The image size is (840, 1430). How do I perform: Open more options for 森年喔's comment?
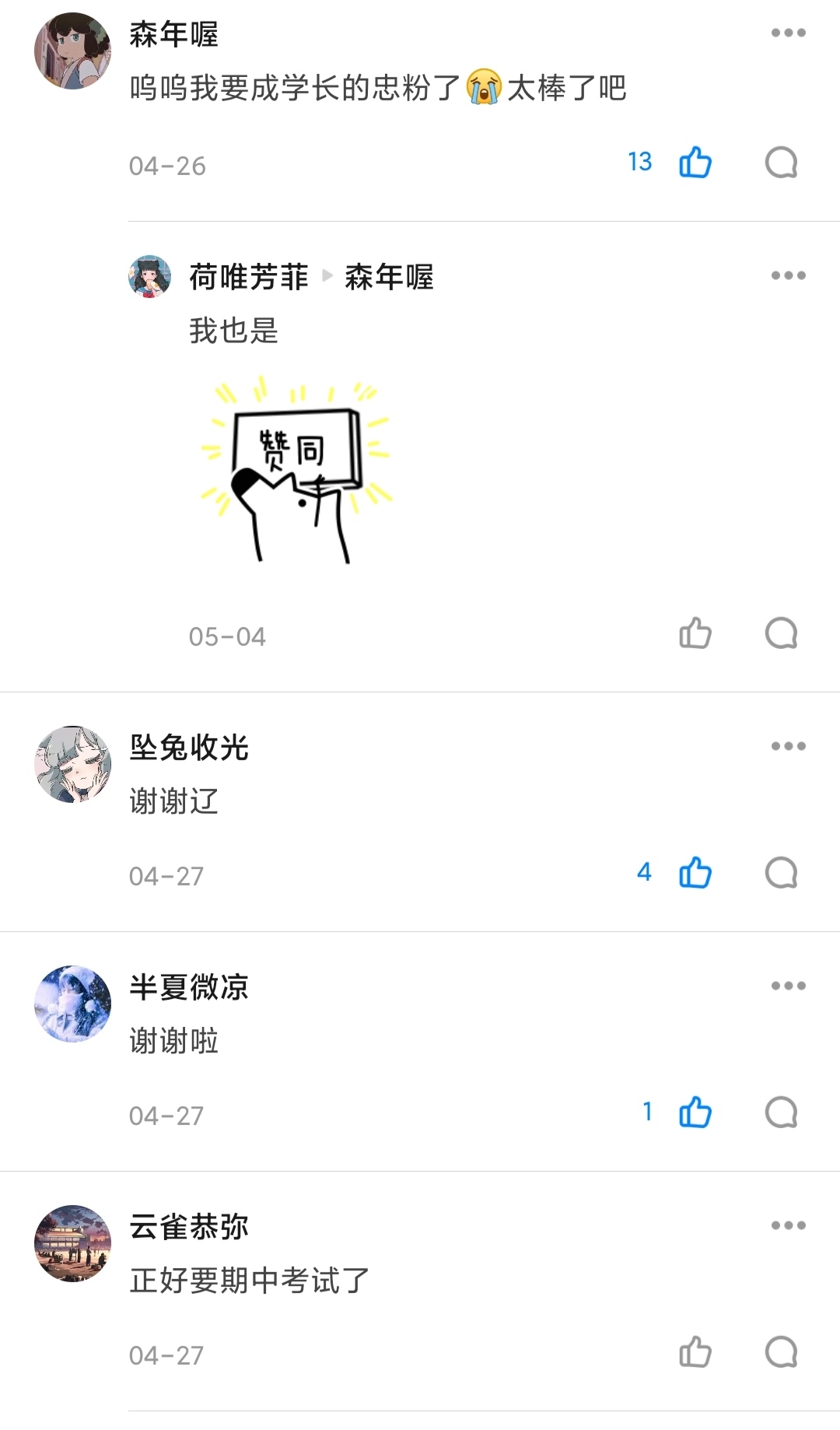tap(788, 33)
